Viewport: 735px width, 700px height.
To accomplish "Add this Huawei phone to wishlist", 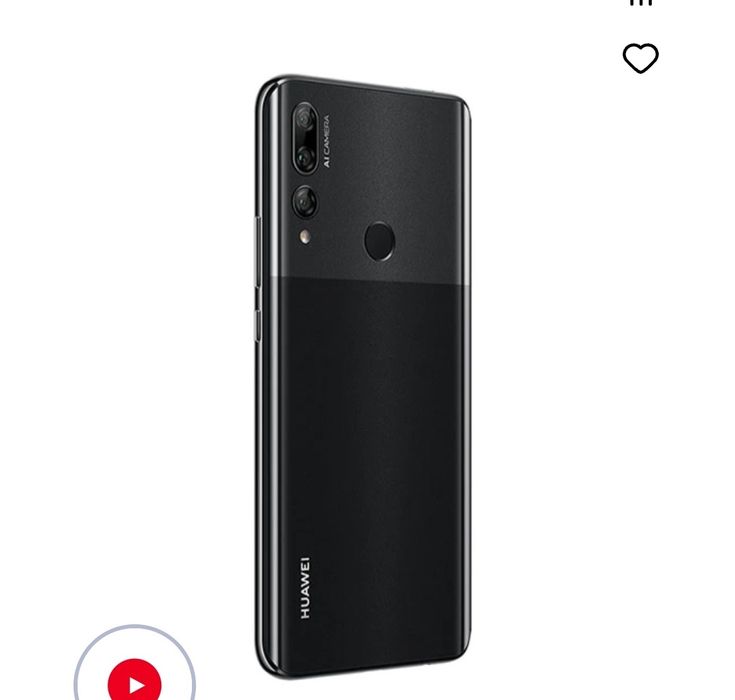I will (640, 59).
